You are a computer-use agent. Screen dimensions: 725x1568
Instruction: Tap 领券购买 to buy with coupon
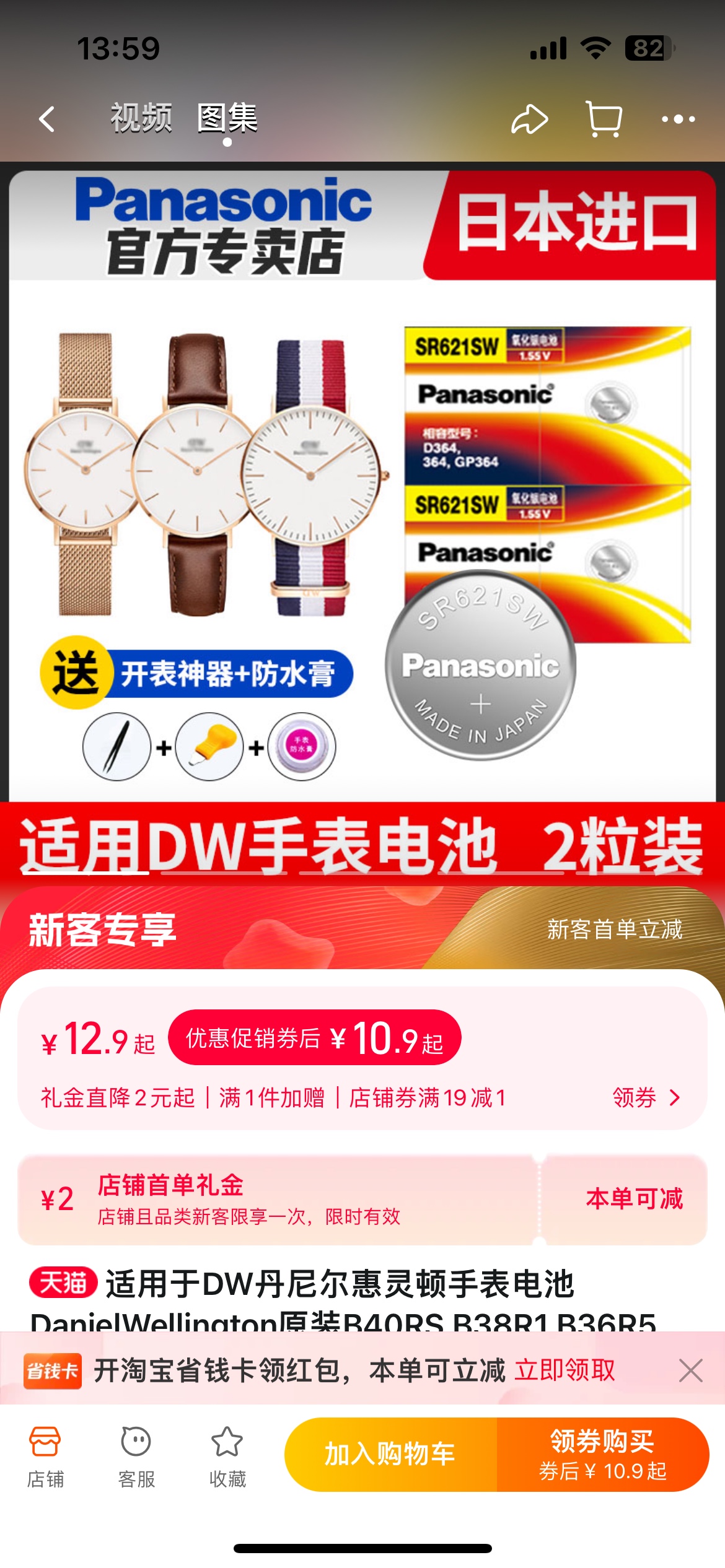point(602,1454)
